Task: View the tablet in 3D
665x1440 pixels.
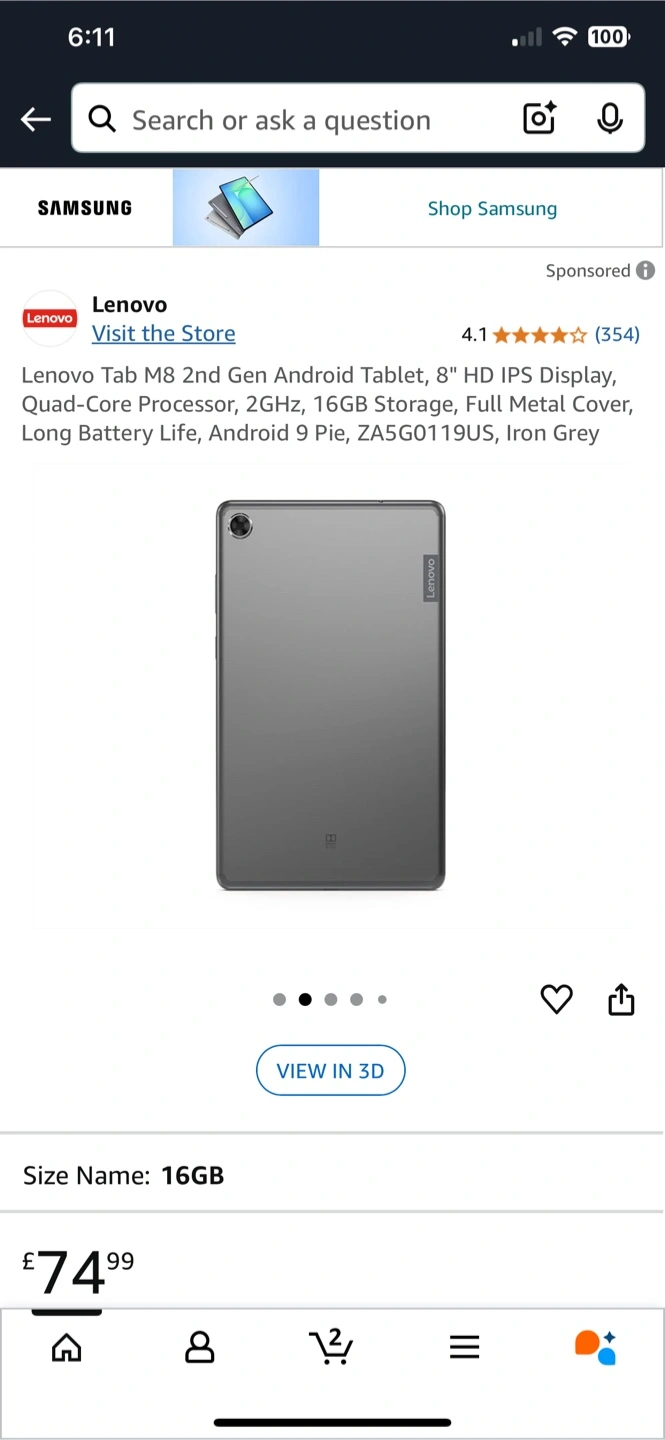Action: pyautogui.click(x=330, y=1071)
